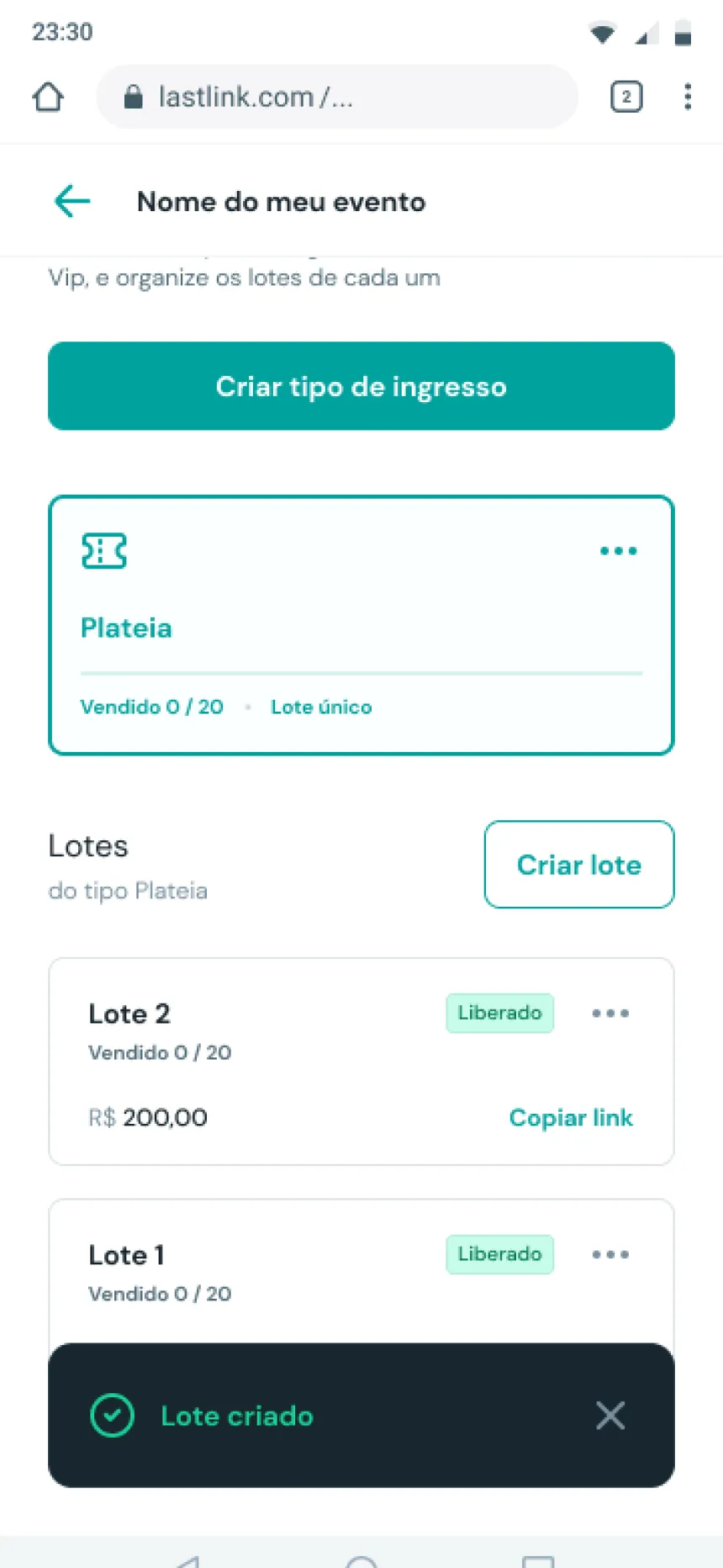View open browser tabs
The height and width of the screenshot is (1568, 723).
626,98
